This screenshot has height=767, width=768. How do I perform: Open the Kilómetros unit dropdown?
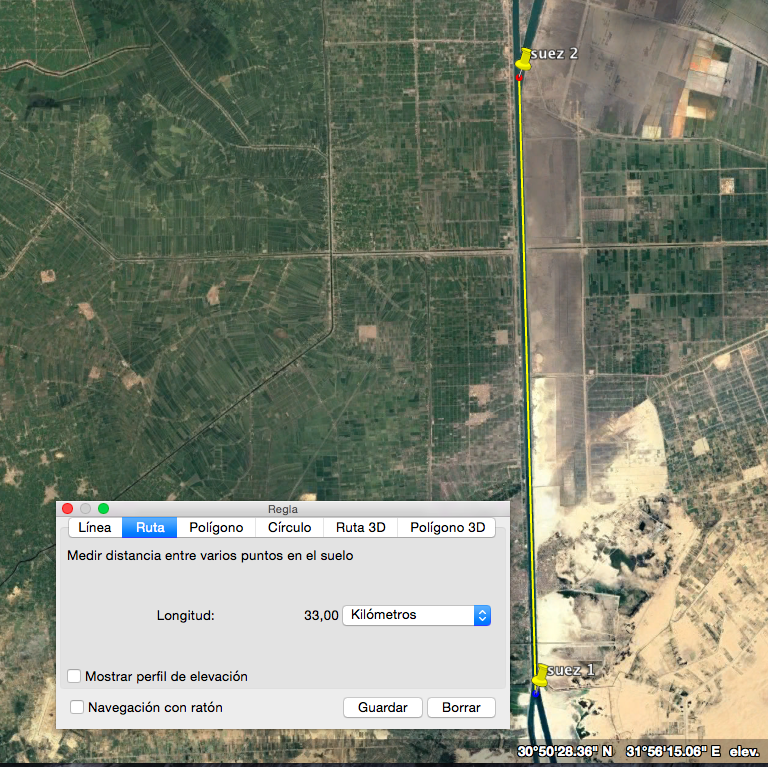tap(416, 615)
